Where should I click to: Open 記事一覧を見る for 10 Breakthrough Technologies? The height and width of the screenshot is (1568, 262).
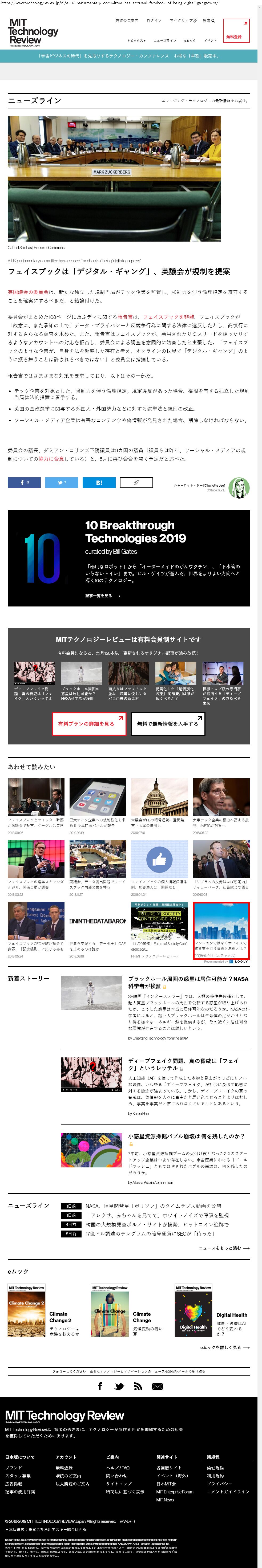pos(102,596)
